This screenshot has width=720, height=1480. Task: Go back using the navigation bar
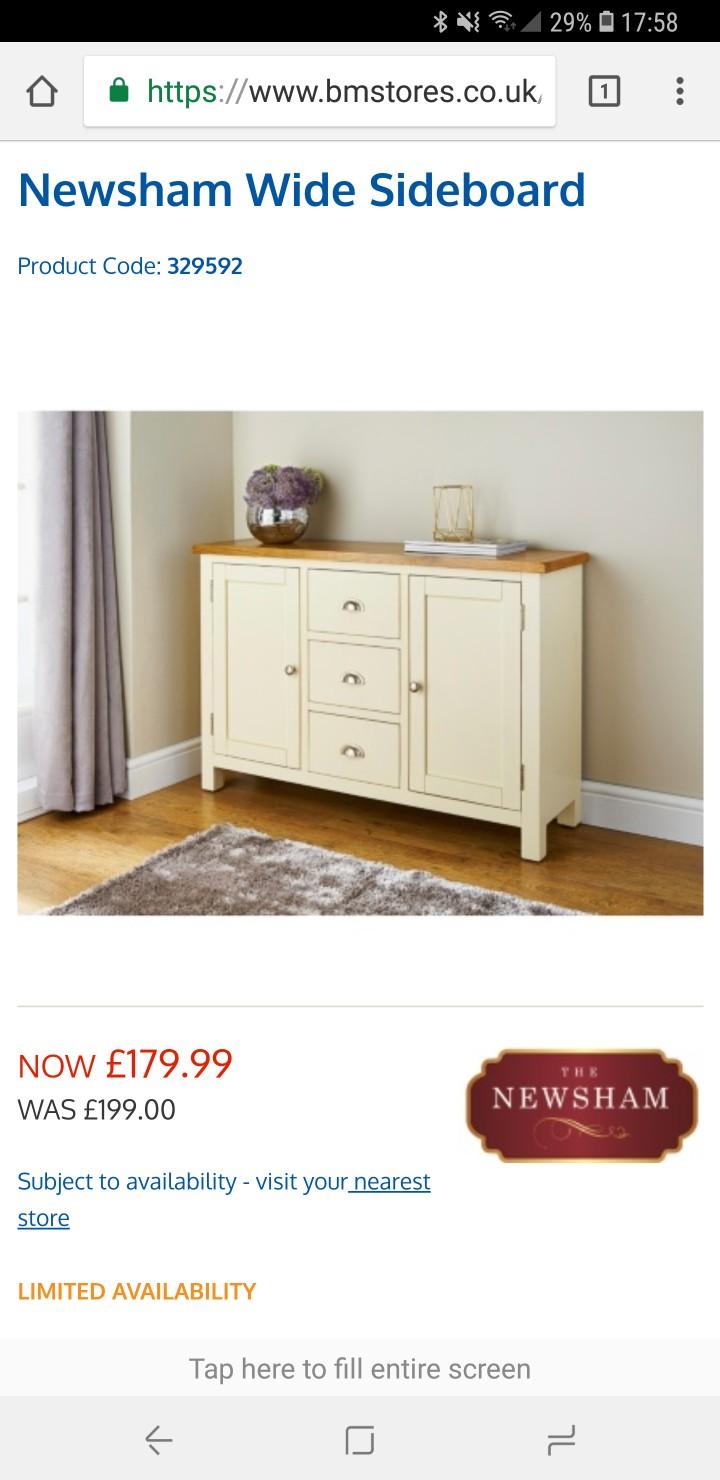point(159,1440)
